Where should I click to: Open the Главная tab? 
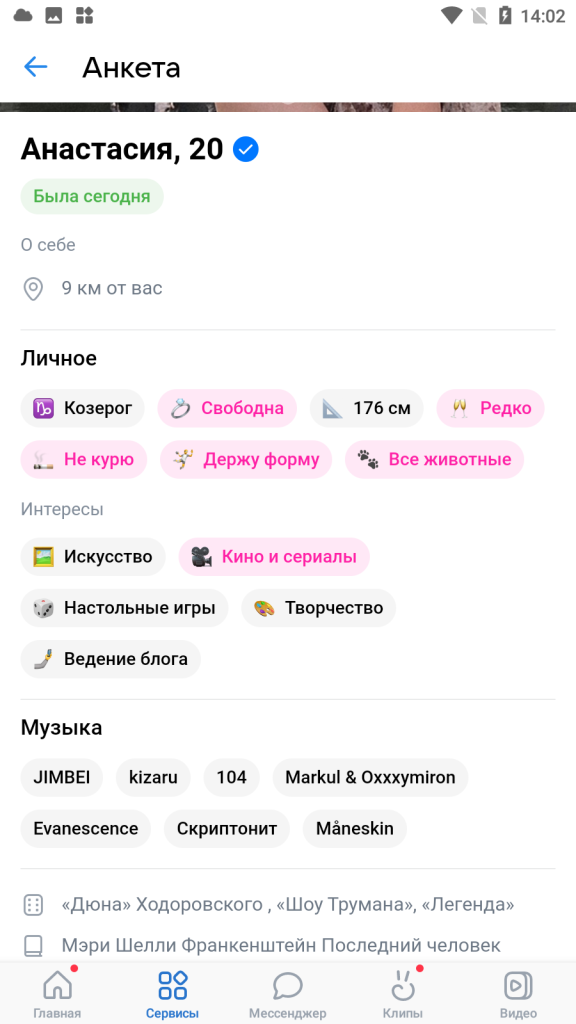coord(57,993)
